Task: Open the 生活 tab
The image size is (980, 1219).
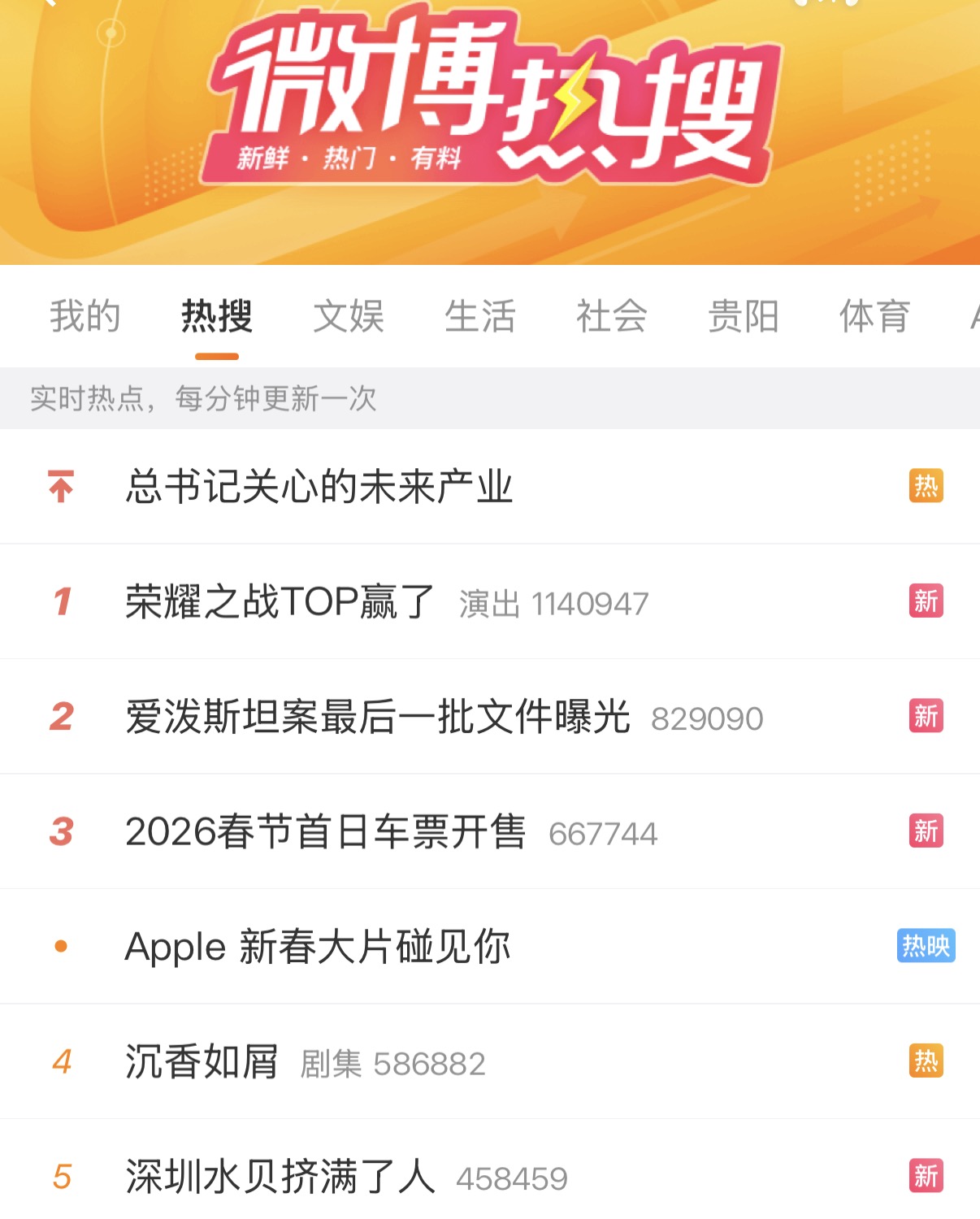Action: click(480, 316)
